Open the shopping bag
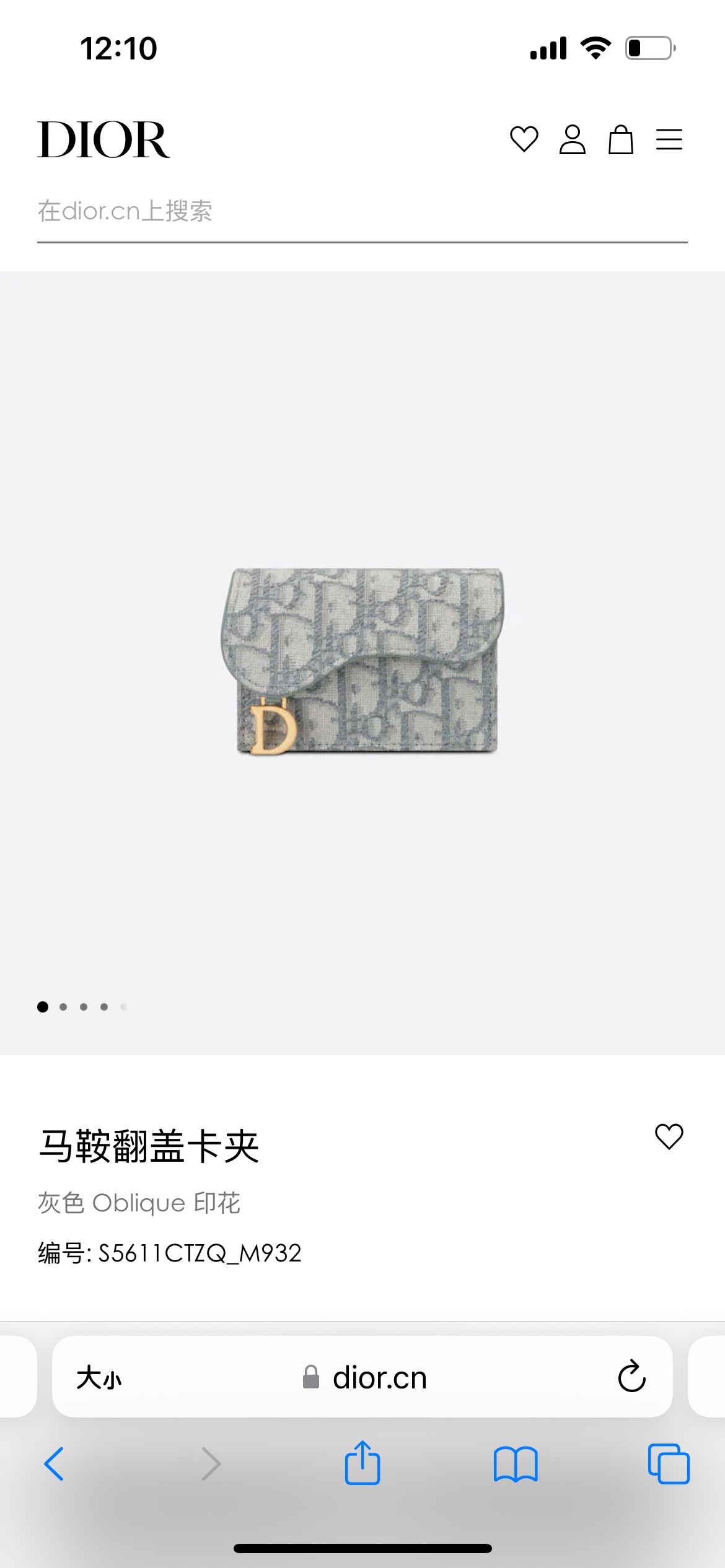Image resolution: width=725 pixels, height=1568 pixels. [x=620, y=139]
